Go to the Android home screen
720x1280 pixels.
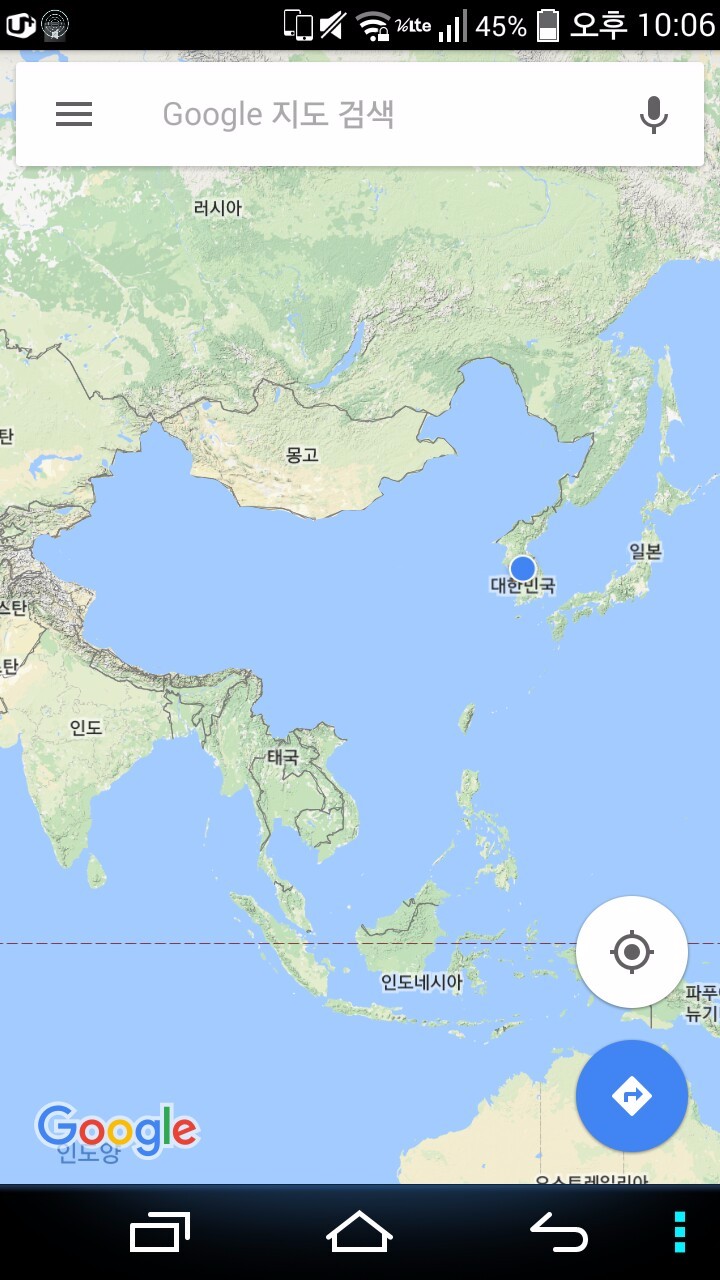(x=360, y=1232)
